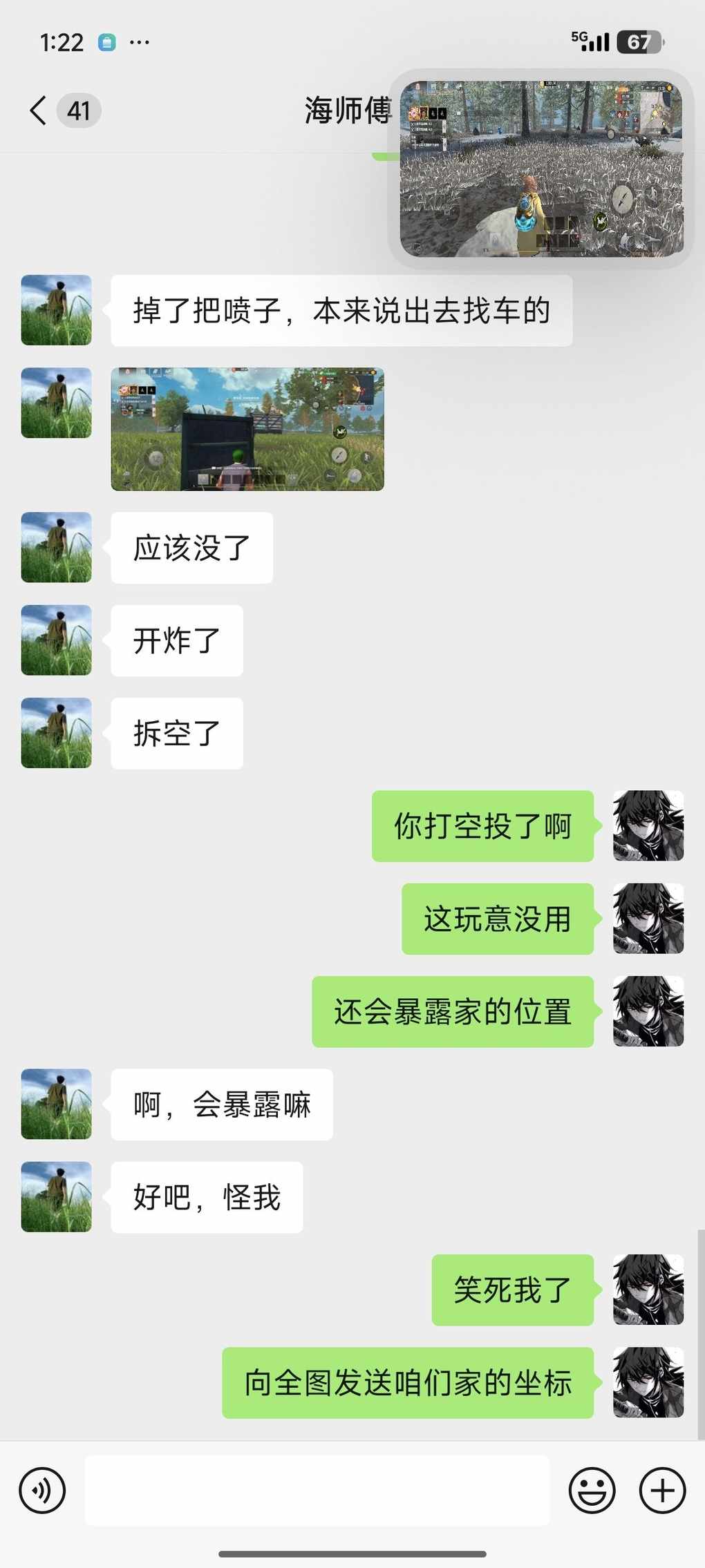Switch to voice message input

[42, 1490]
